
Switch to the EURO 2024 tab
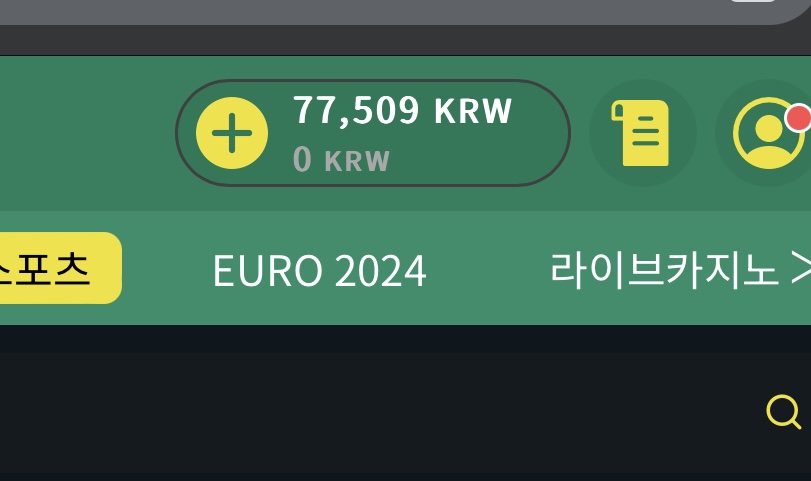point(320,271)
